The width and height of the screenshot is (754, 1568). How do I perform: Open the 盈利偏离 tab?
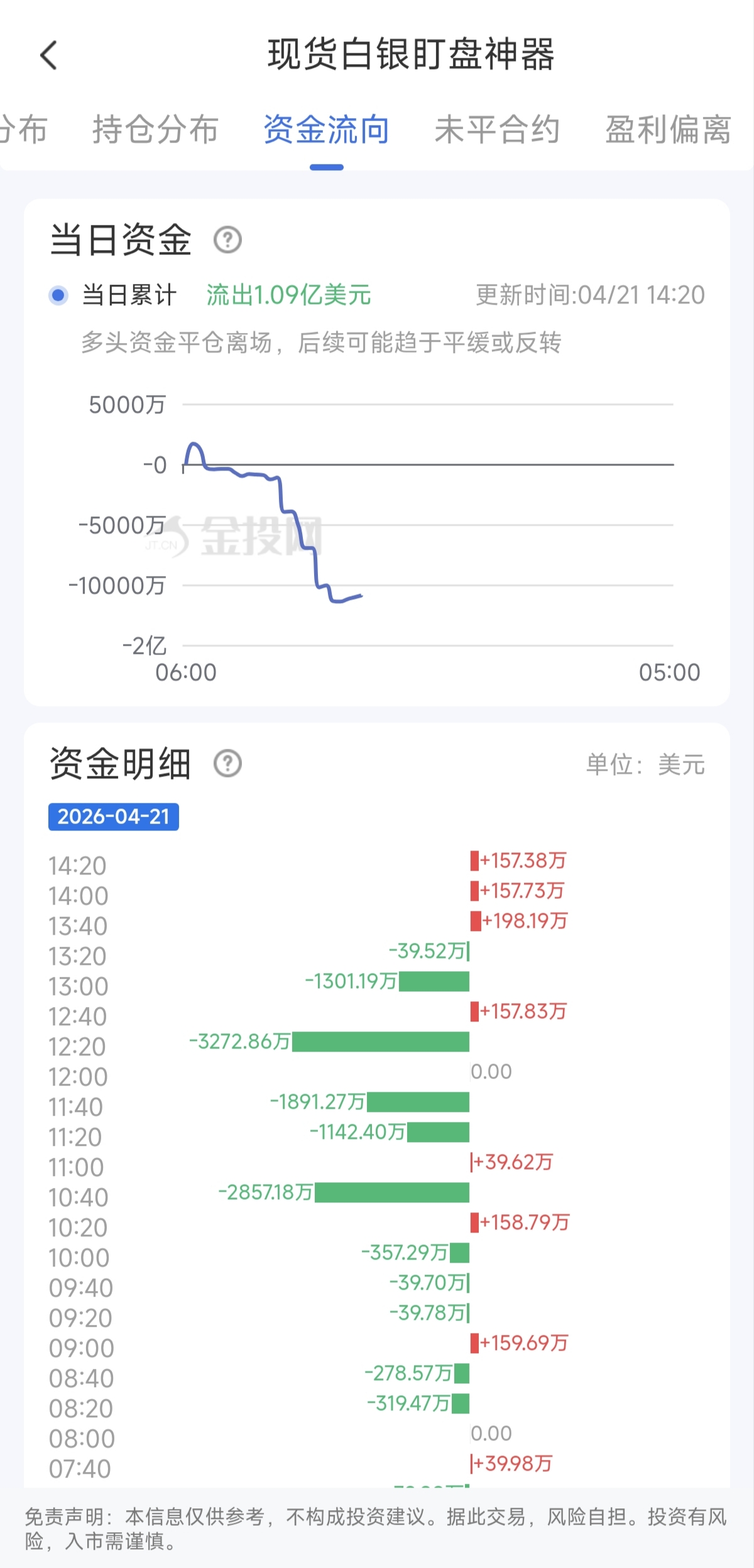click(x=668, y=130)
